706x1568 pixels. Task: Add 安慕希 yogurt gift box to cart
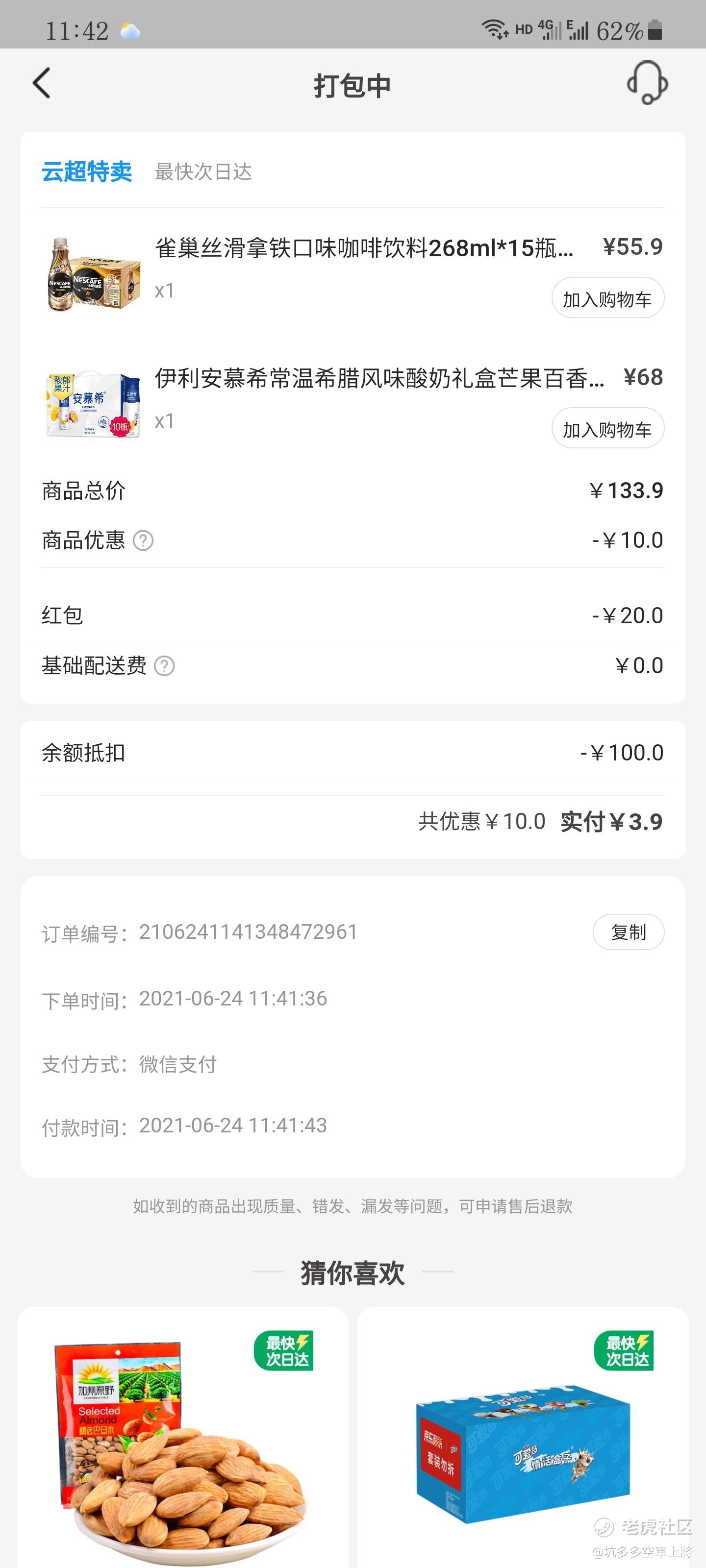click(607, 429)
